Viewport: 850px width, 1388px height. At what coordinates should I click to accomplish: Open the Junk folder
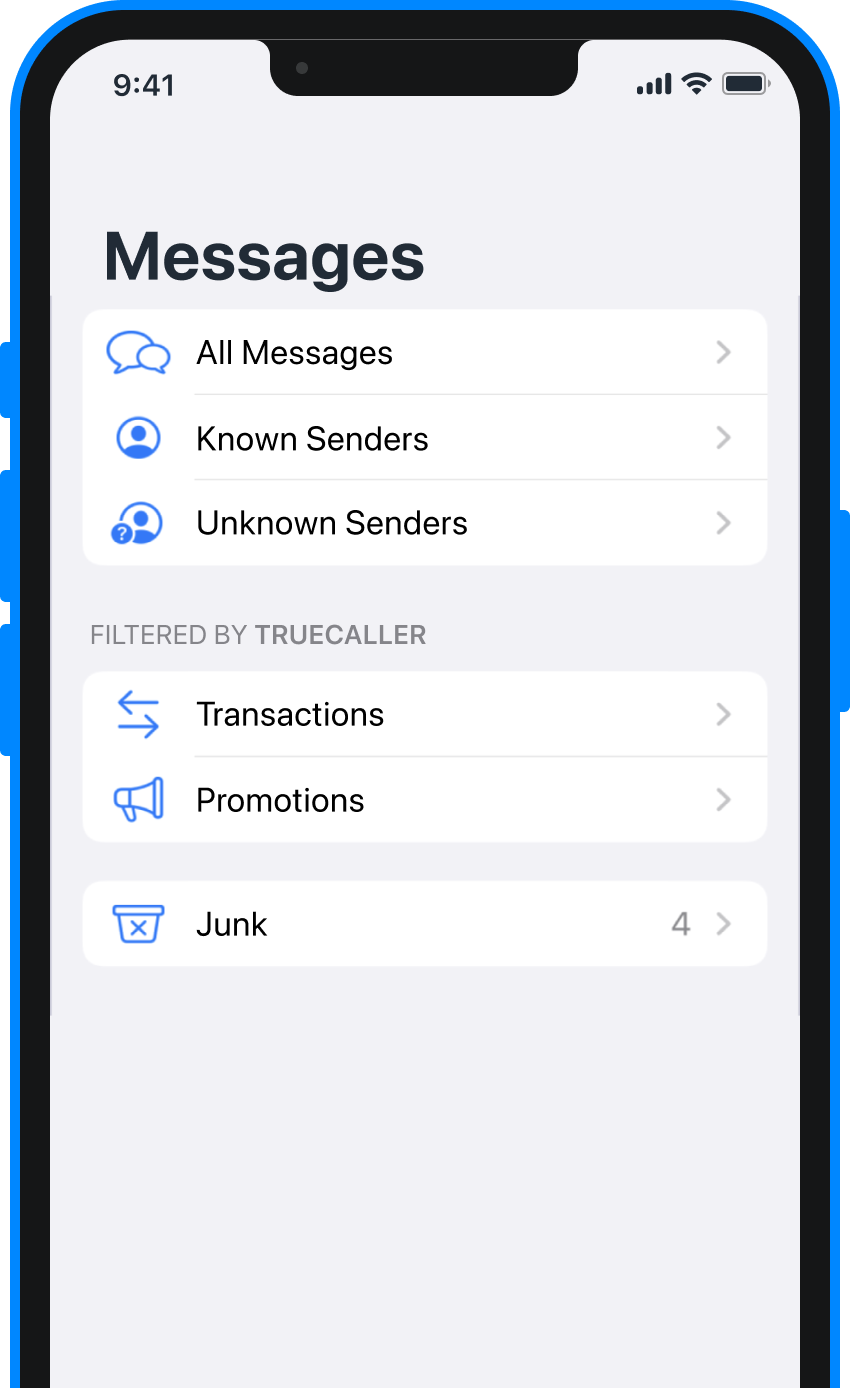425,924
